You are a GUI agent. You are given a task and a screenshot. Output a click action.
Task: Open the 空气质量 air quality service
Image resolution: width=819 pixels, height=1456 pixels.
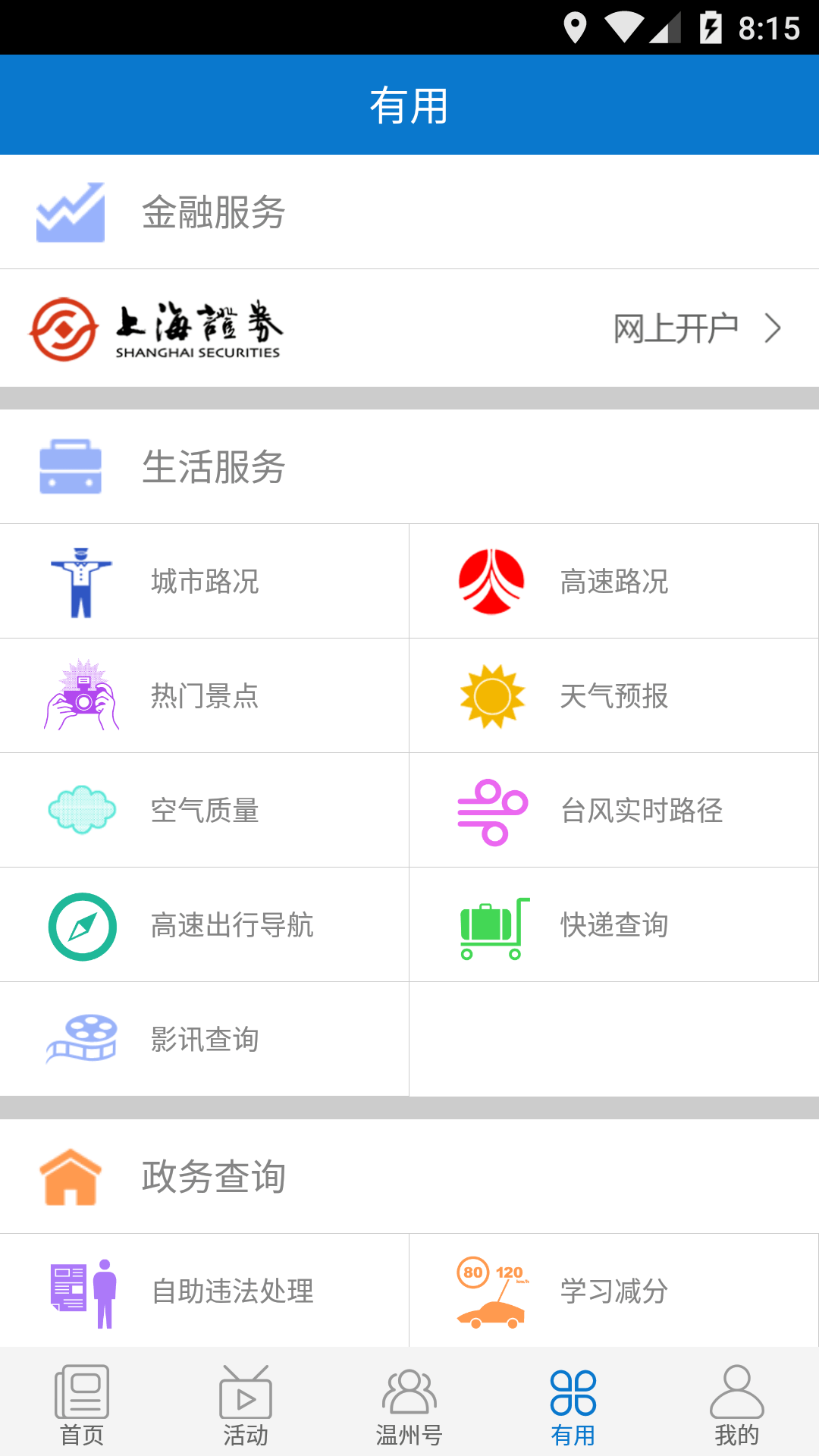(x=205, y=810)
